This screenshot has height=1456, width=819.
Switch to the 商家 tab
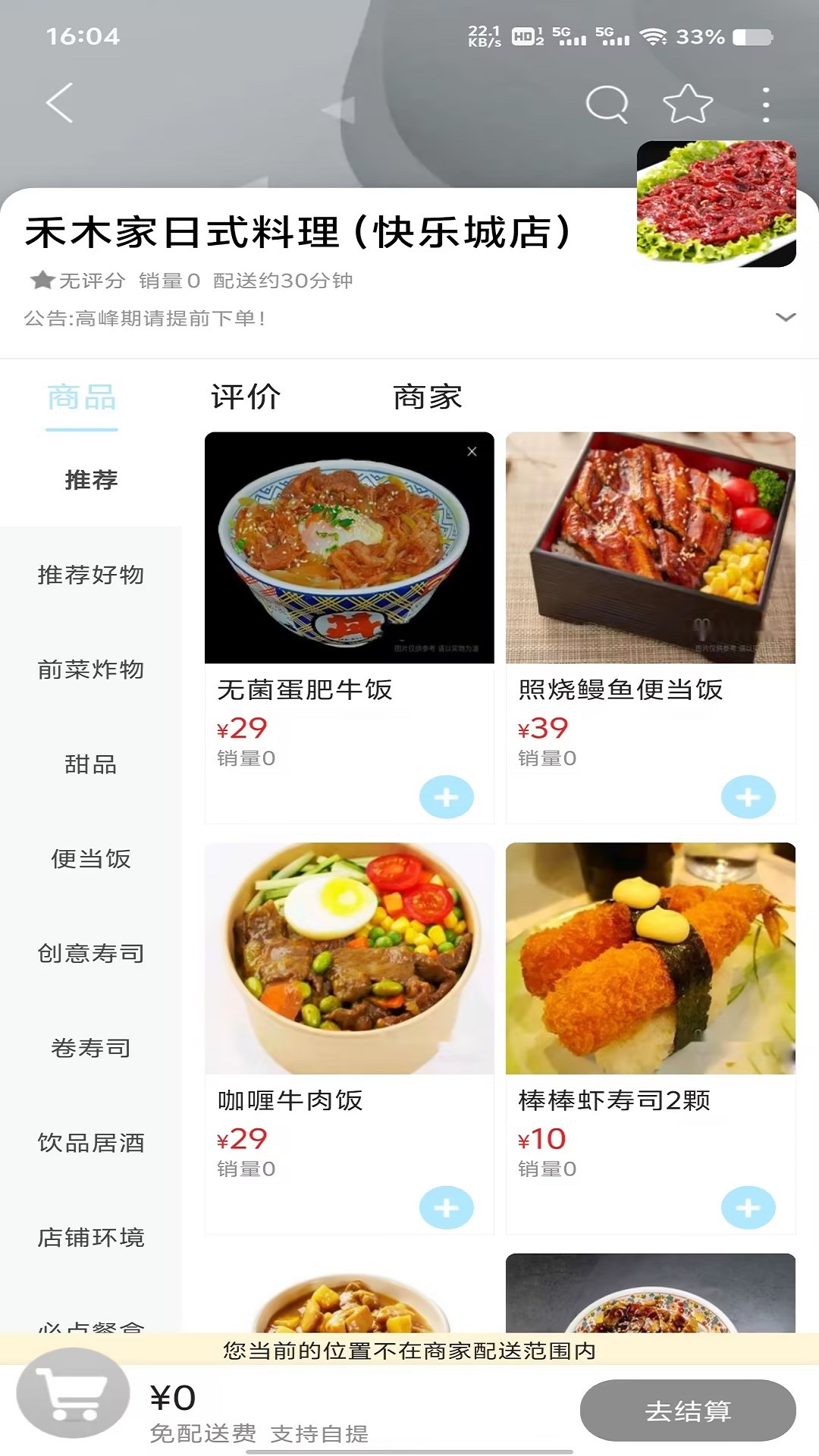[427, 397]
